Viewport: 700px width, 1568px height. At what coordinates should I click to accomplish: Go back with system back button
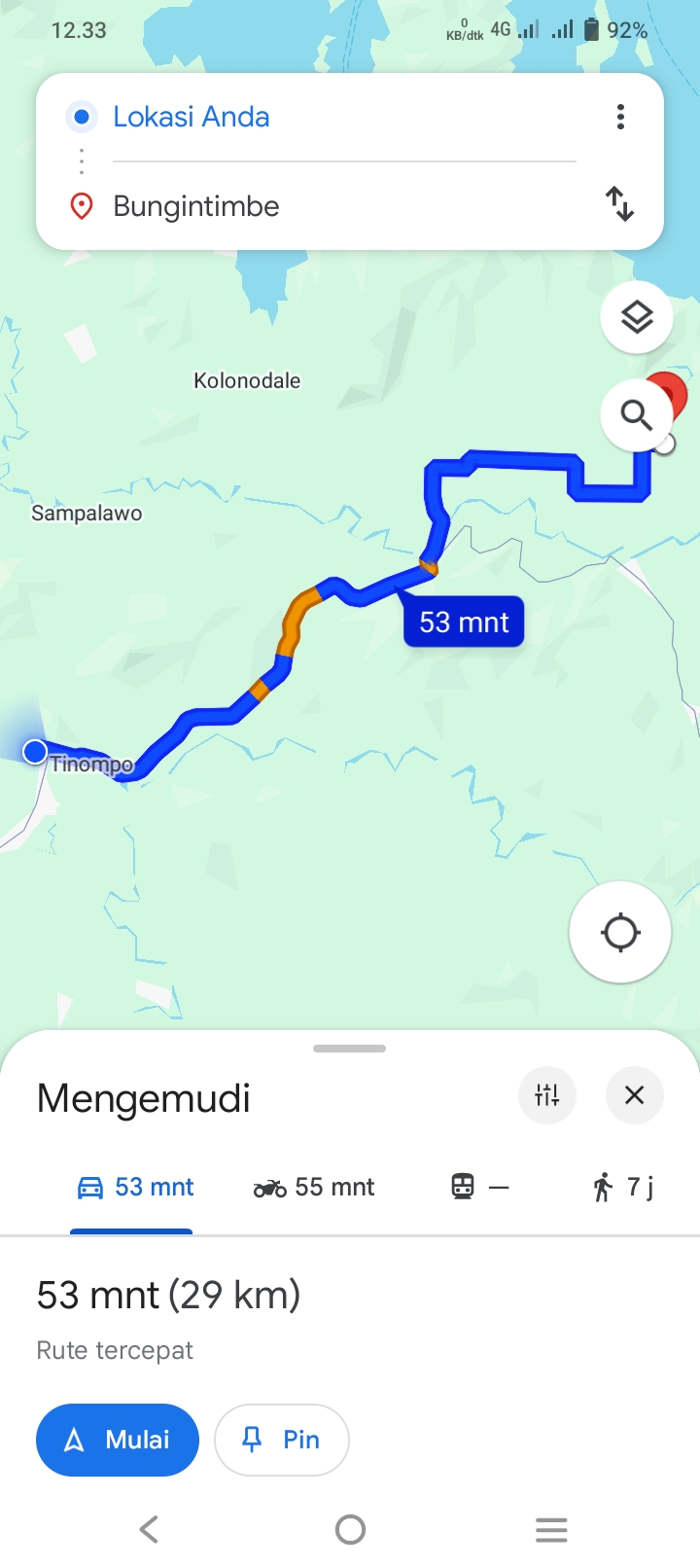click(x=149, y=1529)
